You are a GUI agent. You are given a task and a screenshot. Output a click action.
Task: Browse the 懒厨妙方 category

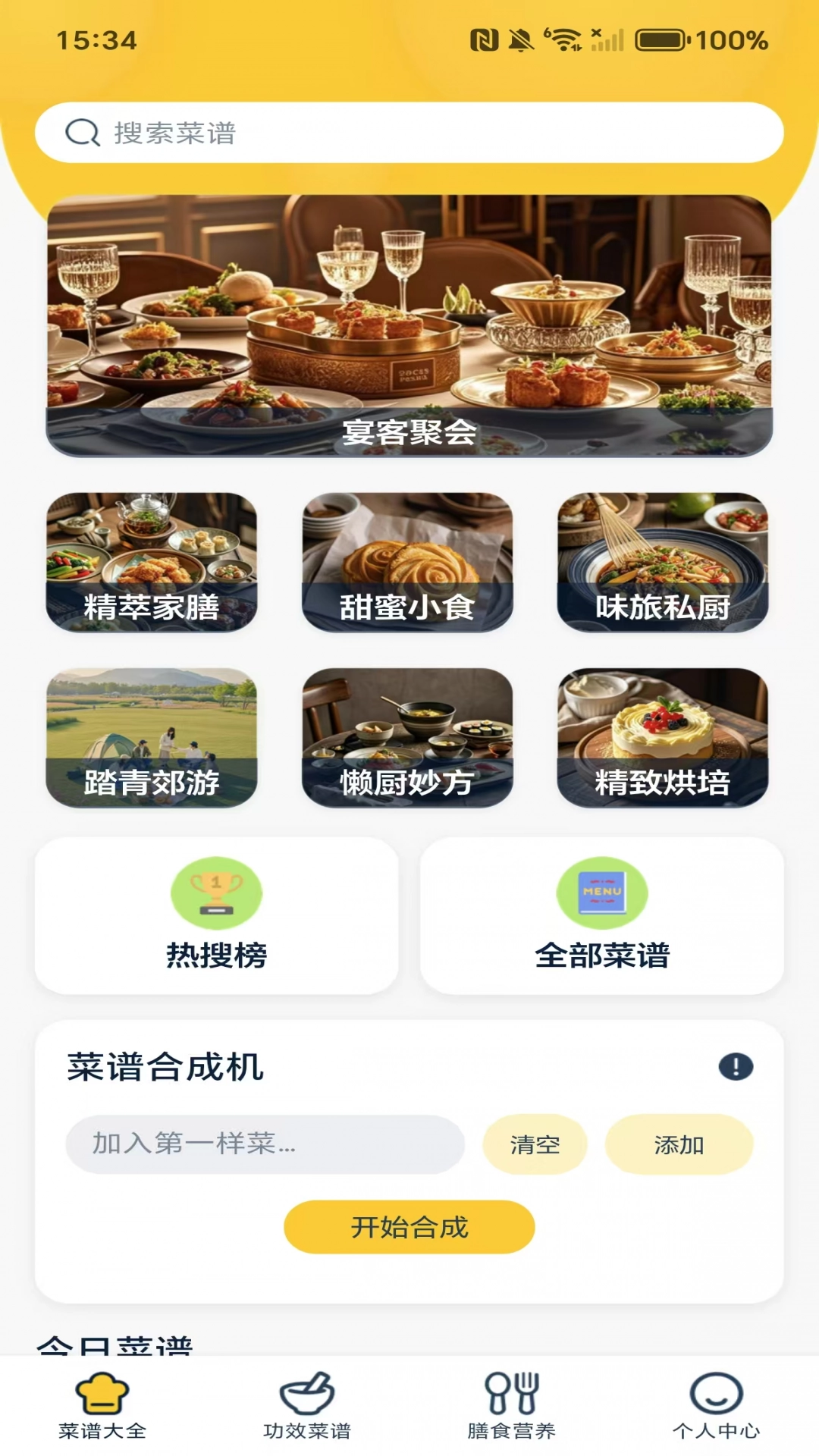coord(407,737)
